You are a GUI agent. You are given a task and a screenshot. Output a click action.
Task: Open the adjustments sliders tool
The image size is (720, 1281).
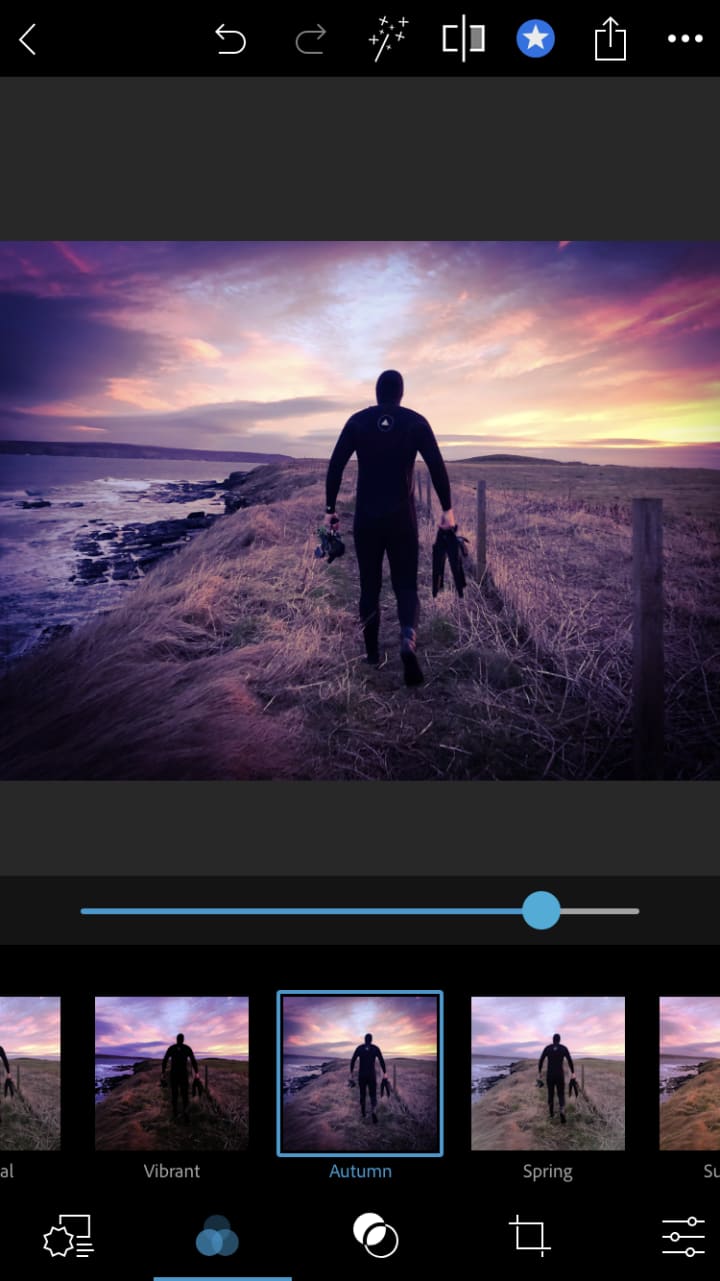(683, 1237)
